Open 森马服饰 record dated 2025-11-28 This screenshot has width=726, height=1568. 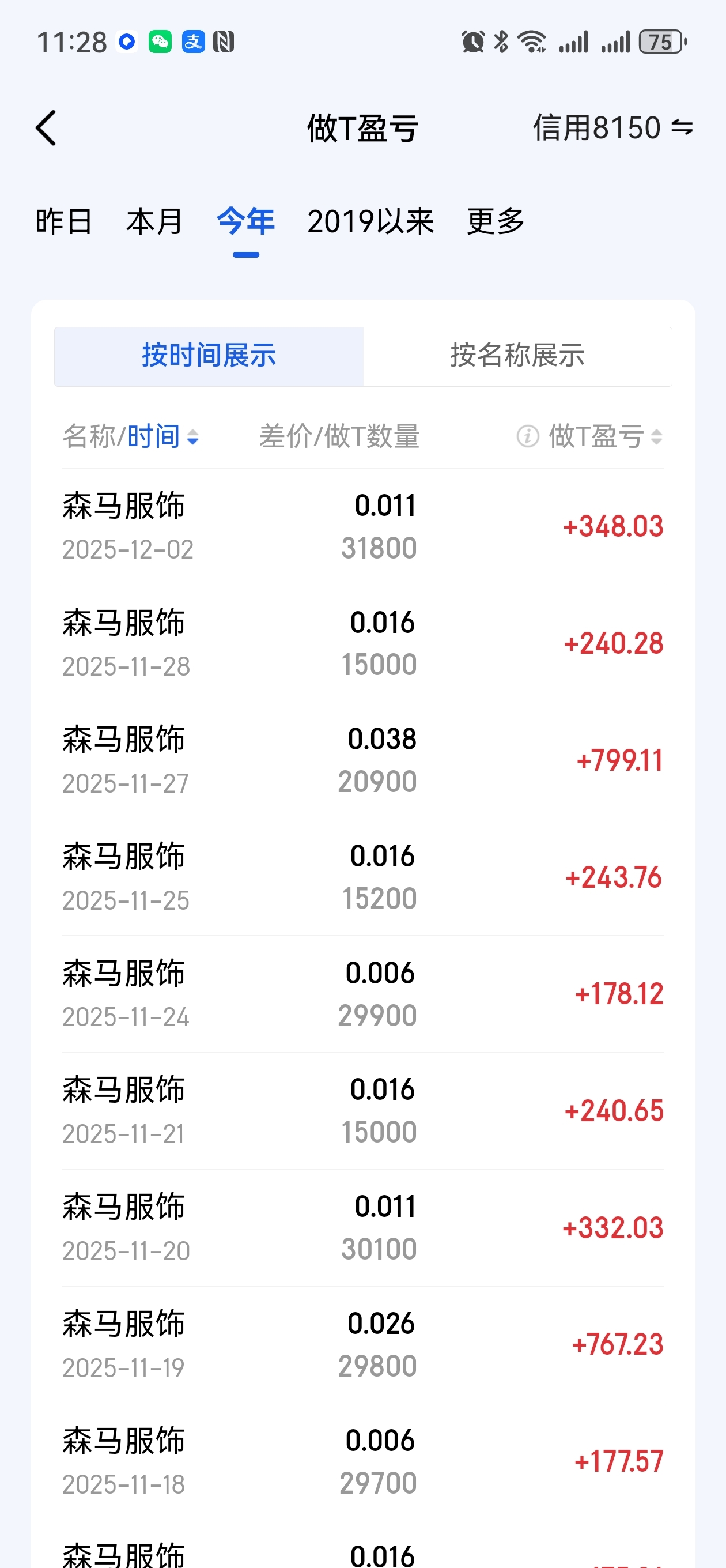click(362, 643)
